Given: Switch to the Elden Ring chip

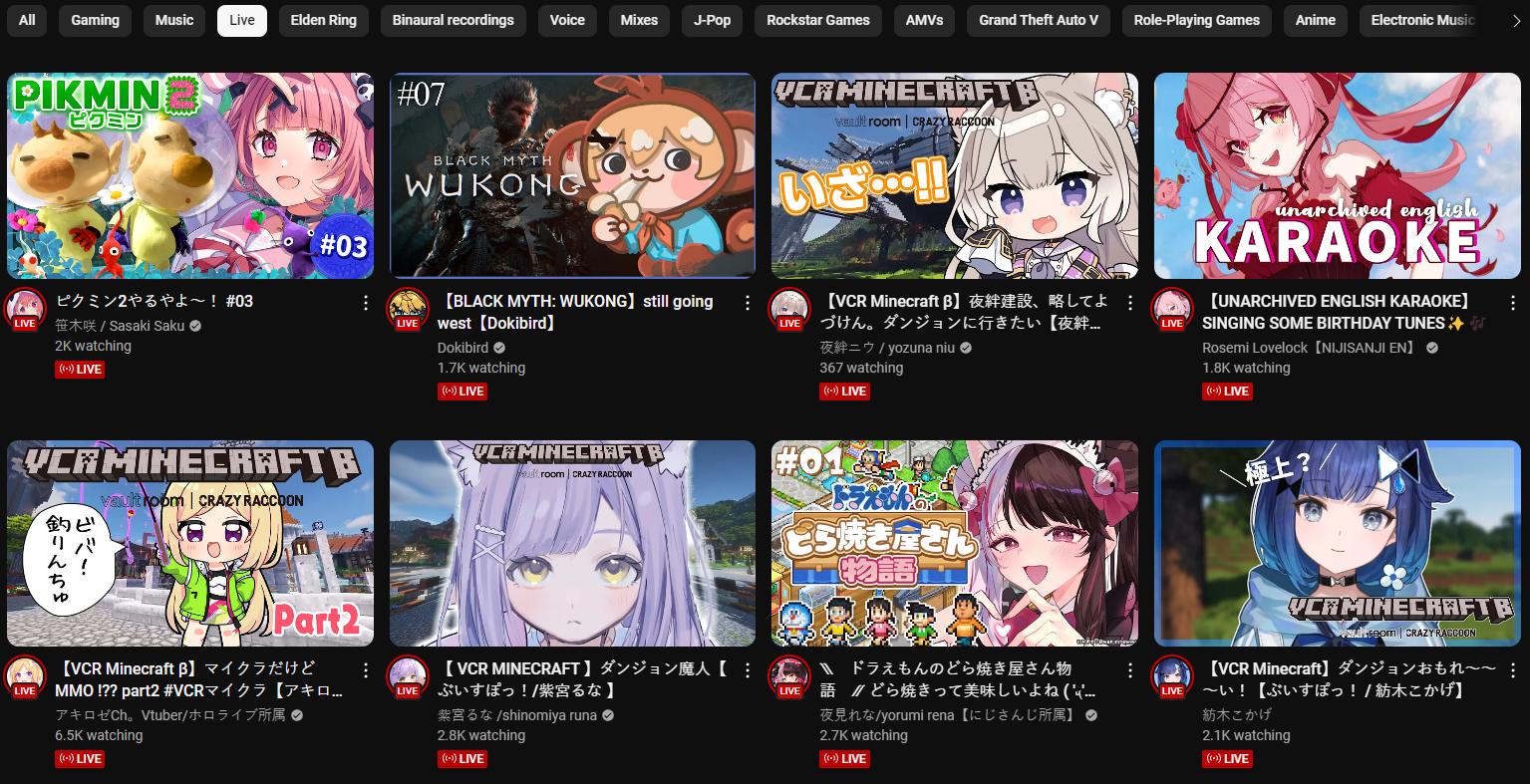Looking at the screenshot, I should tap(323, 20).
